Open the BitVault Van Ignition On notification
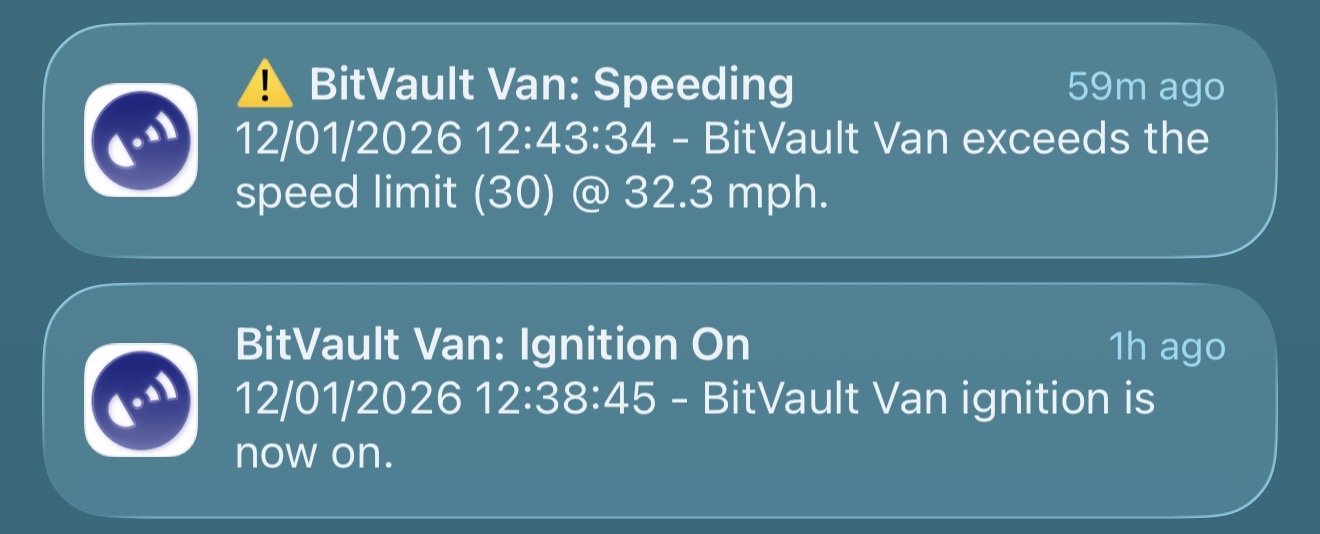 [x=660, y=400]
